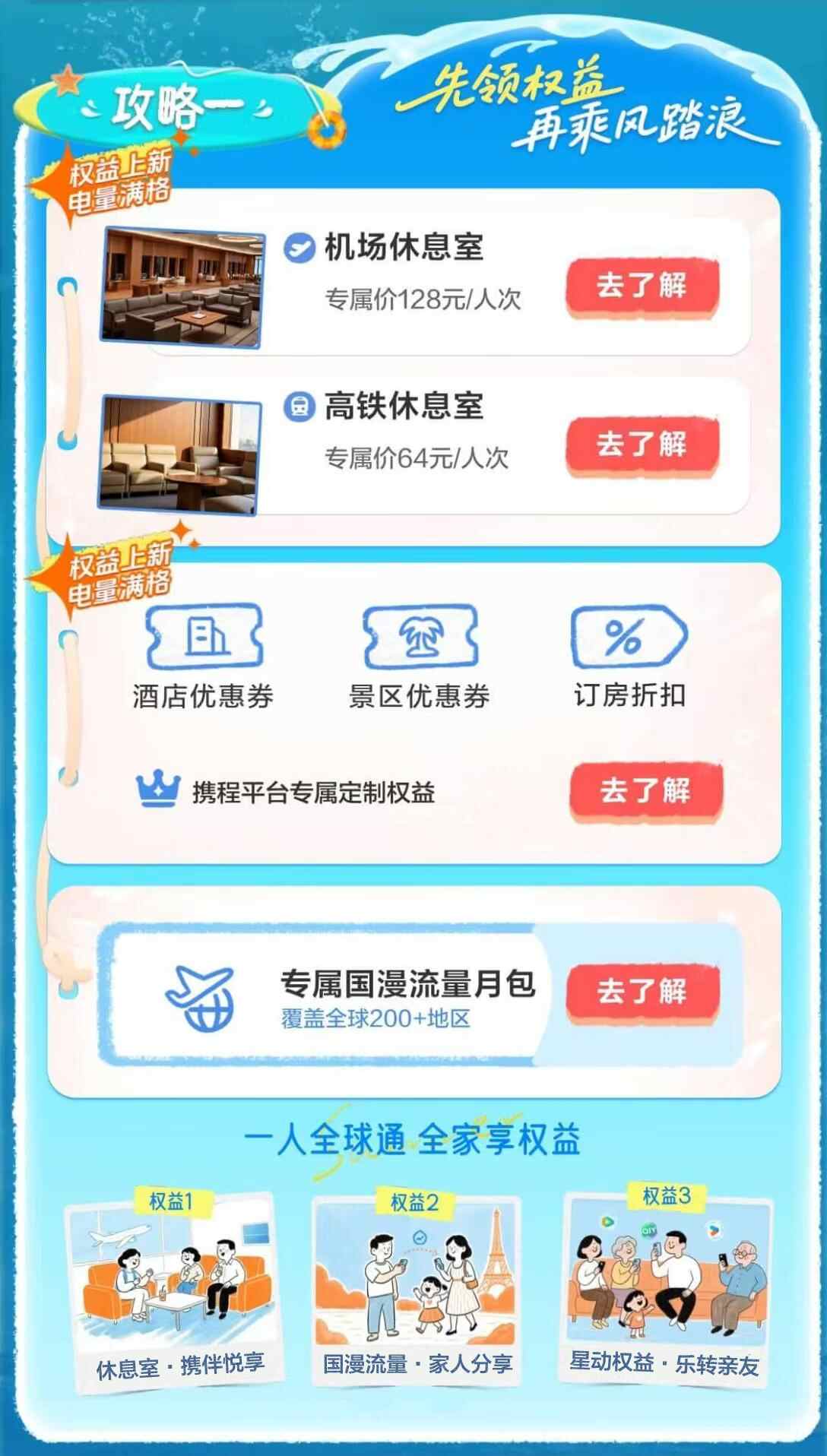The height and width of the screenshot is (1456, 827).
Task: Tap 去了解 for 高铁休息室
Action: click(642, 445)
